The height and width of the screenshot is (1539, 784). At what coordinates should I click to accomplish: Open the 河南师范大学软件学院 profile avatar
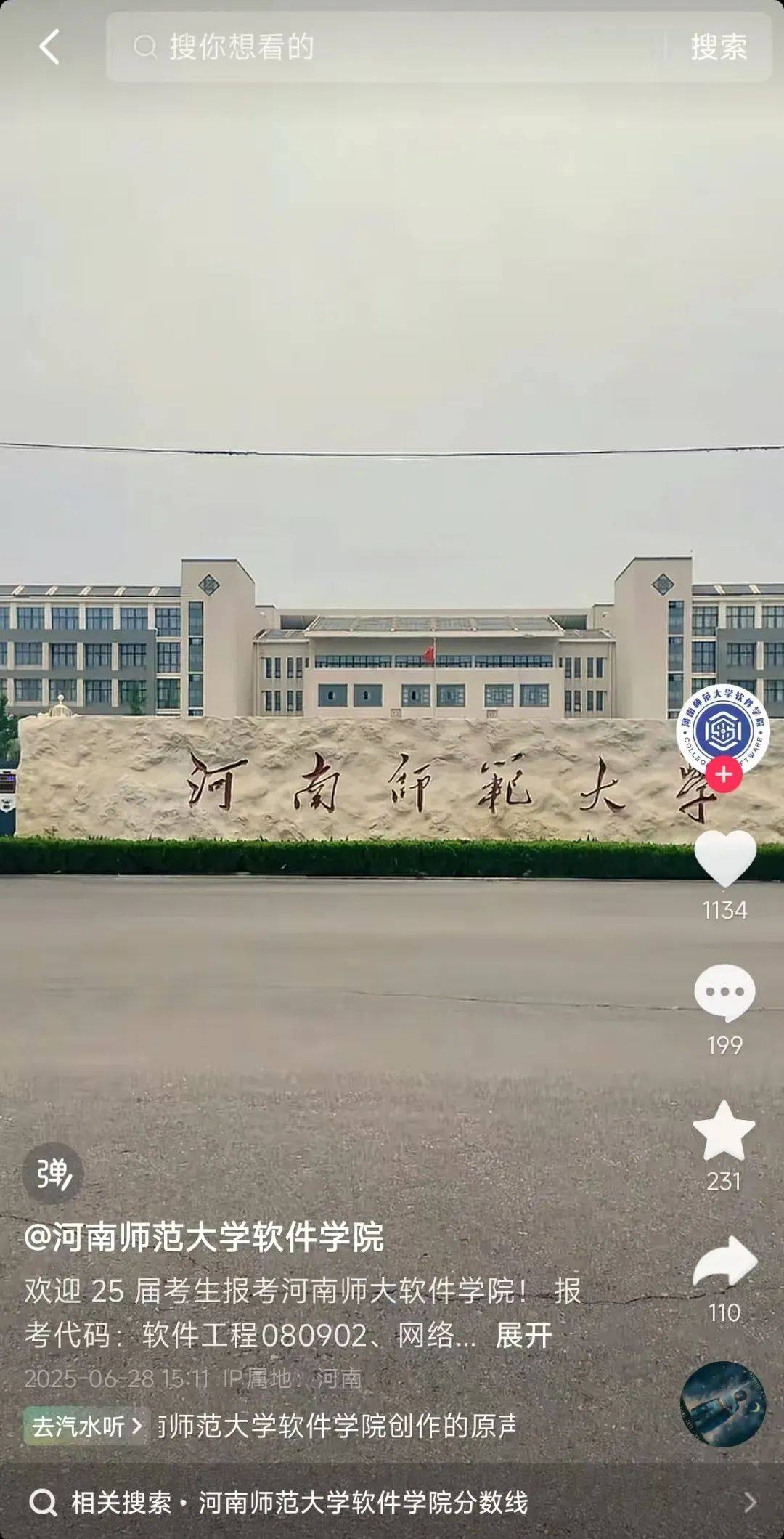[722, 728]
